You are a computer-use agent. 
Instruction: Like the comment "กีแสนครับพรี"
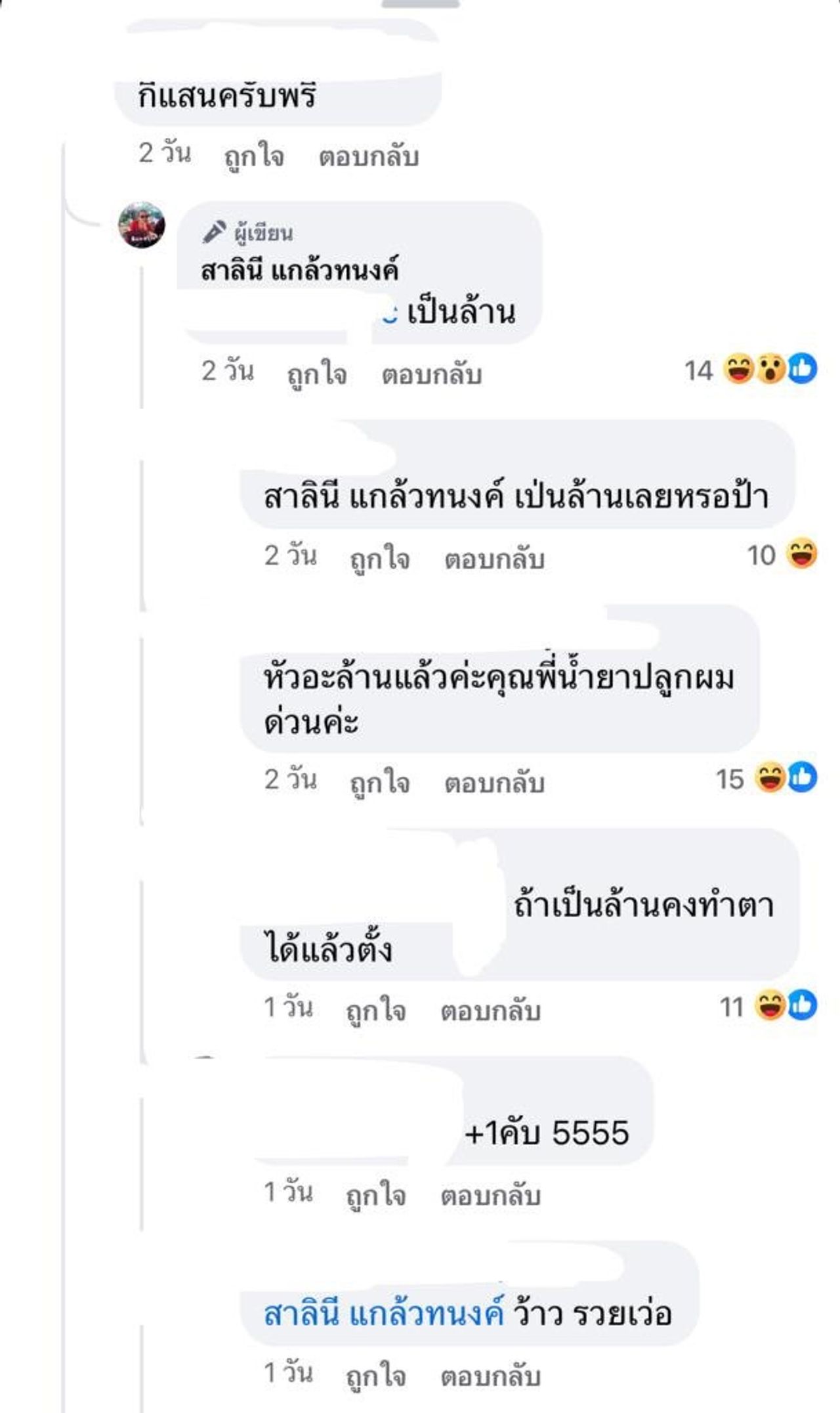(254, 157)
